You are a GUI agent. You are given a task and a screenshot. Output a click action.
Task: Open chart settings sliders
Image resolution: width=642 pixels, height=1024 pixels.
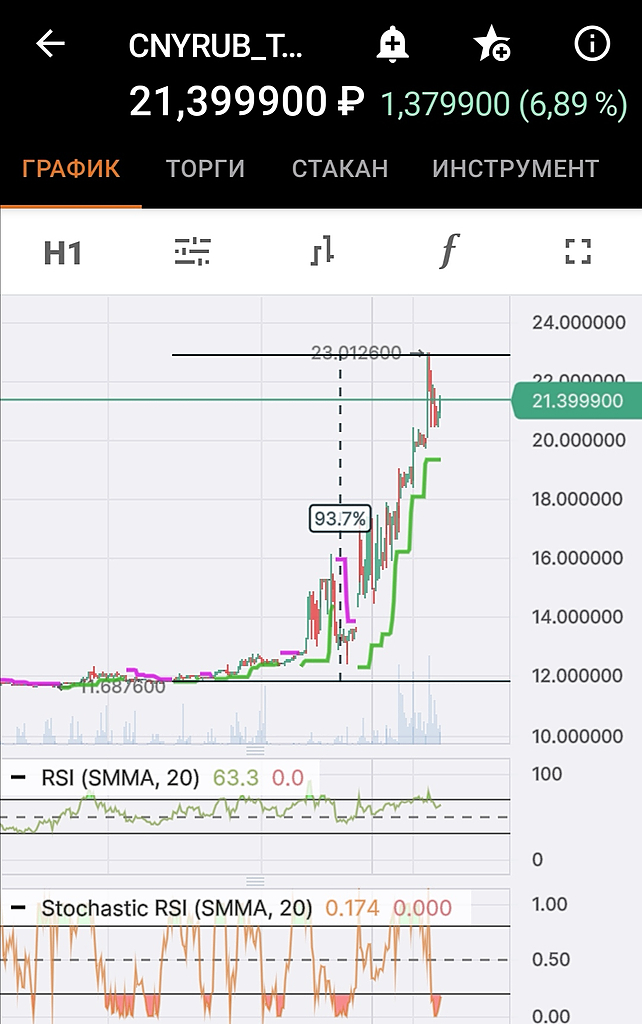point(192,252)
